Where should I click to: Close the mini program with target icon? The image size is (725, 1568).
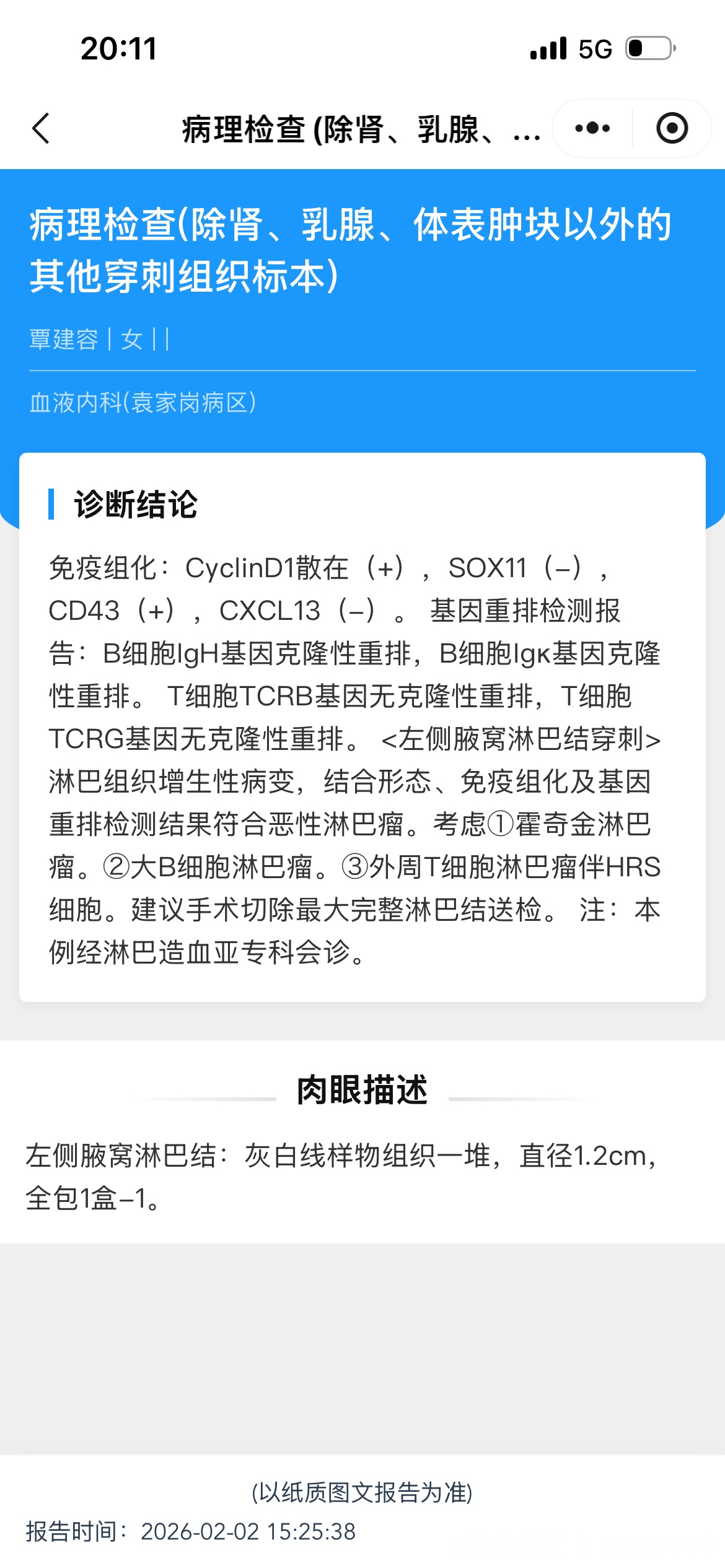click(672, 128)
